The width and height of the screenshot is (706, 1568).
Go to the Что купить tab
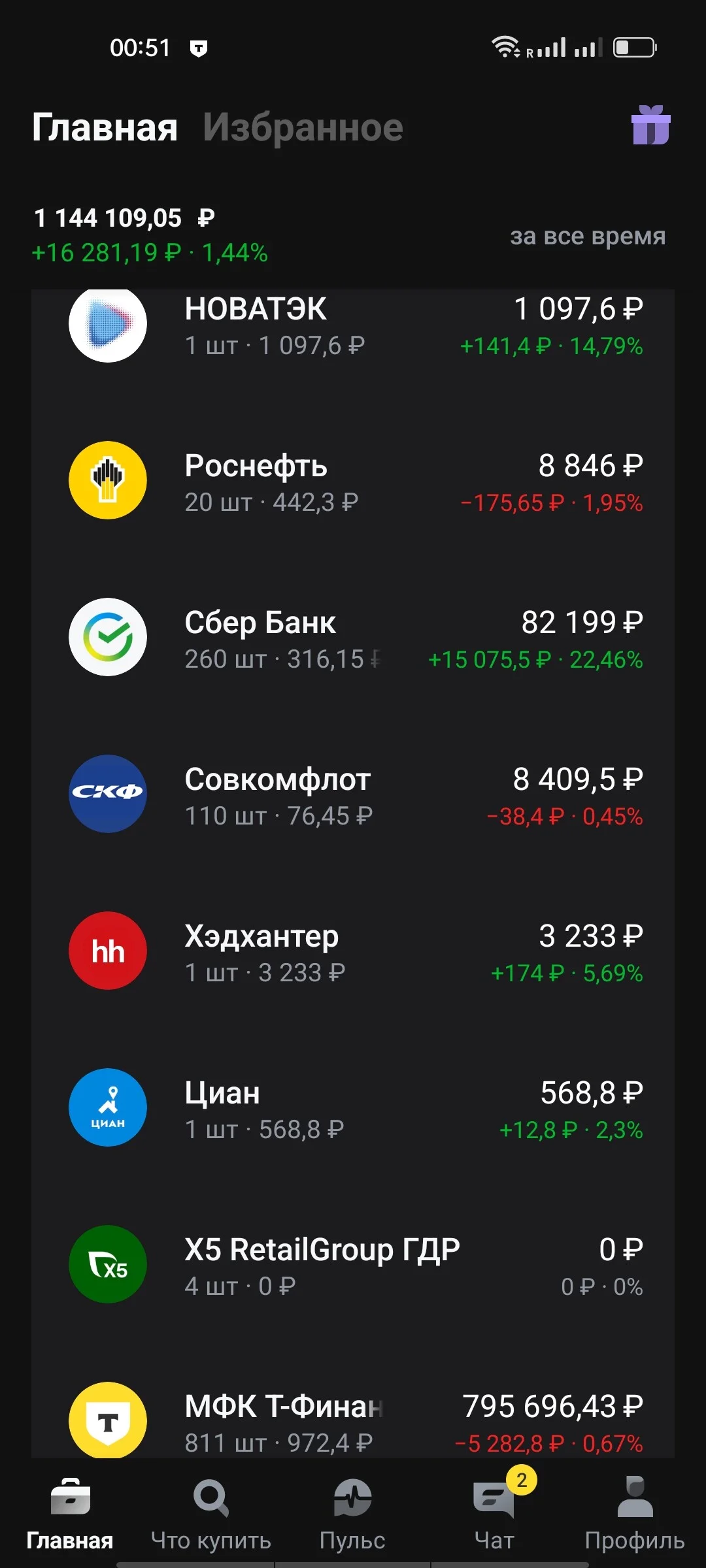(x=211, y=1514)
